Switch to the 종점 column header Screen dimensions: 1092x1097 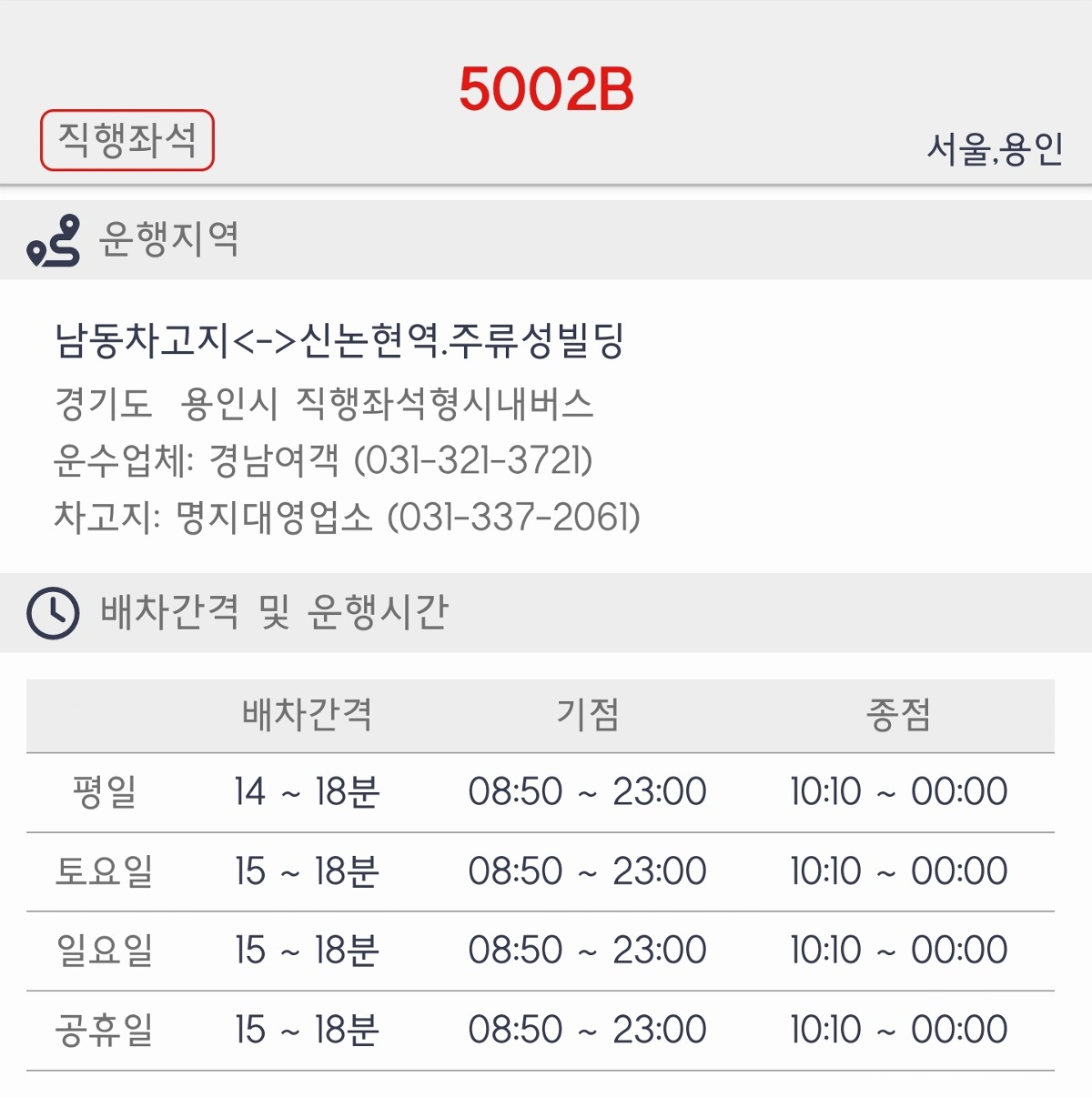click(x=901, y=717)
